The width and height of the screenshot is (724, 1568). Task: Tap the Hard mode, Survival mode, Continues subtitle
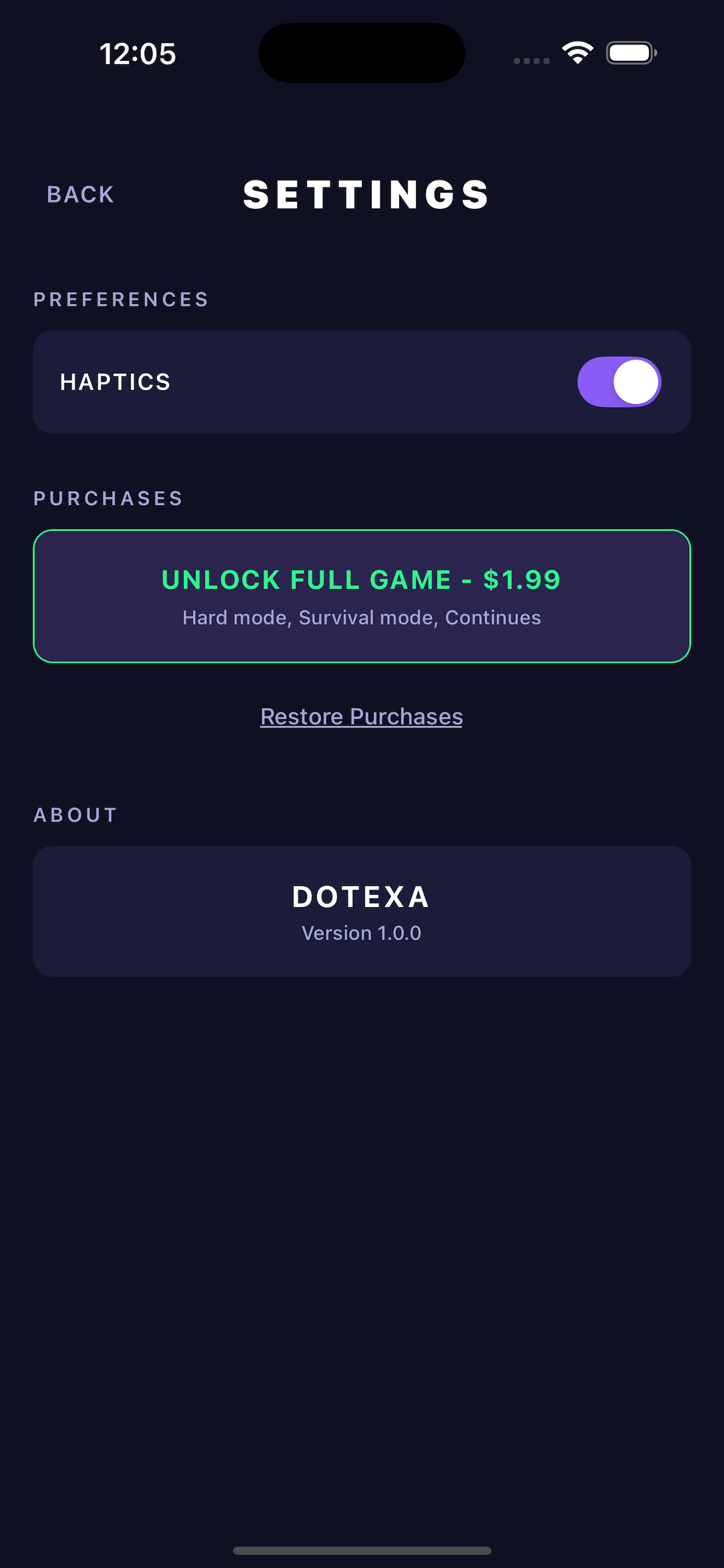pyautogui.click(x=361, y=617)
